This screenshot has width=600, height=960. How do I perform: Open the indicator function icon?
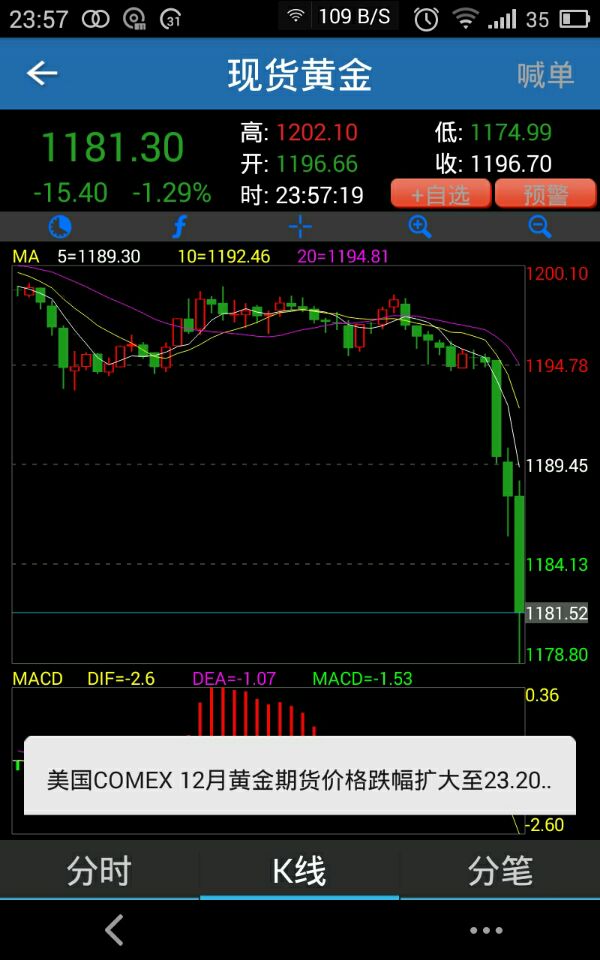(179, 227)
